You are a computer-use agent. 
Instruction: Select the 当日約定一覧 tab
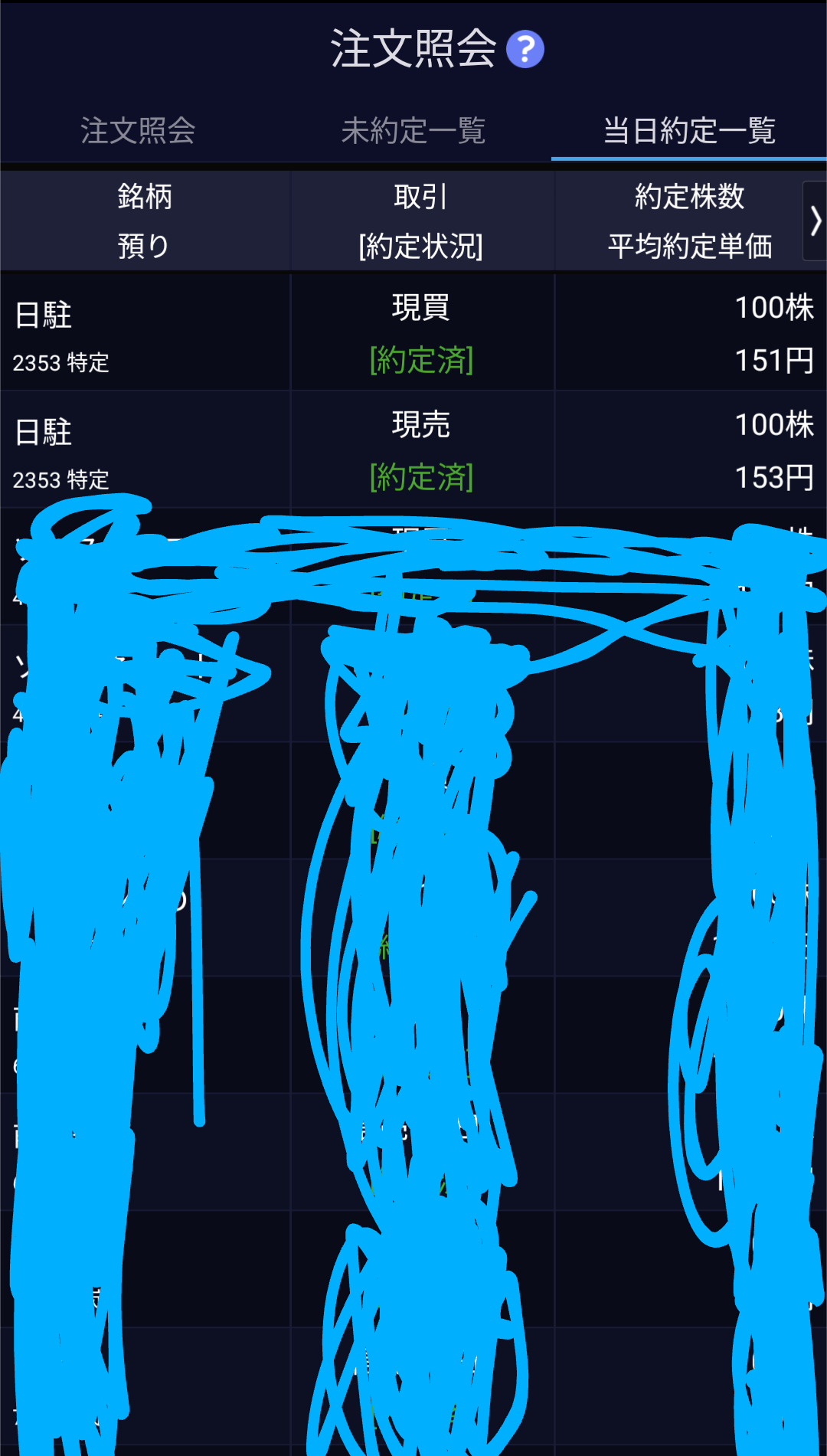(689, 131)
